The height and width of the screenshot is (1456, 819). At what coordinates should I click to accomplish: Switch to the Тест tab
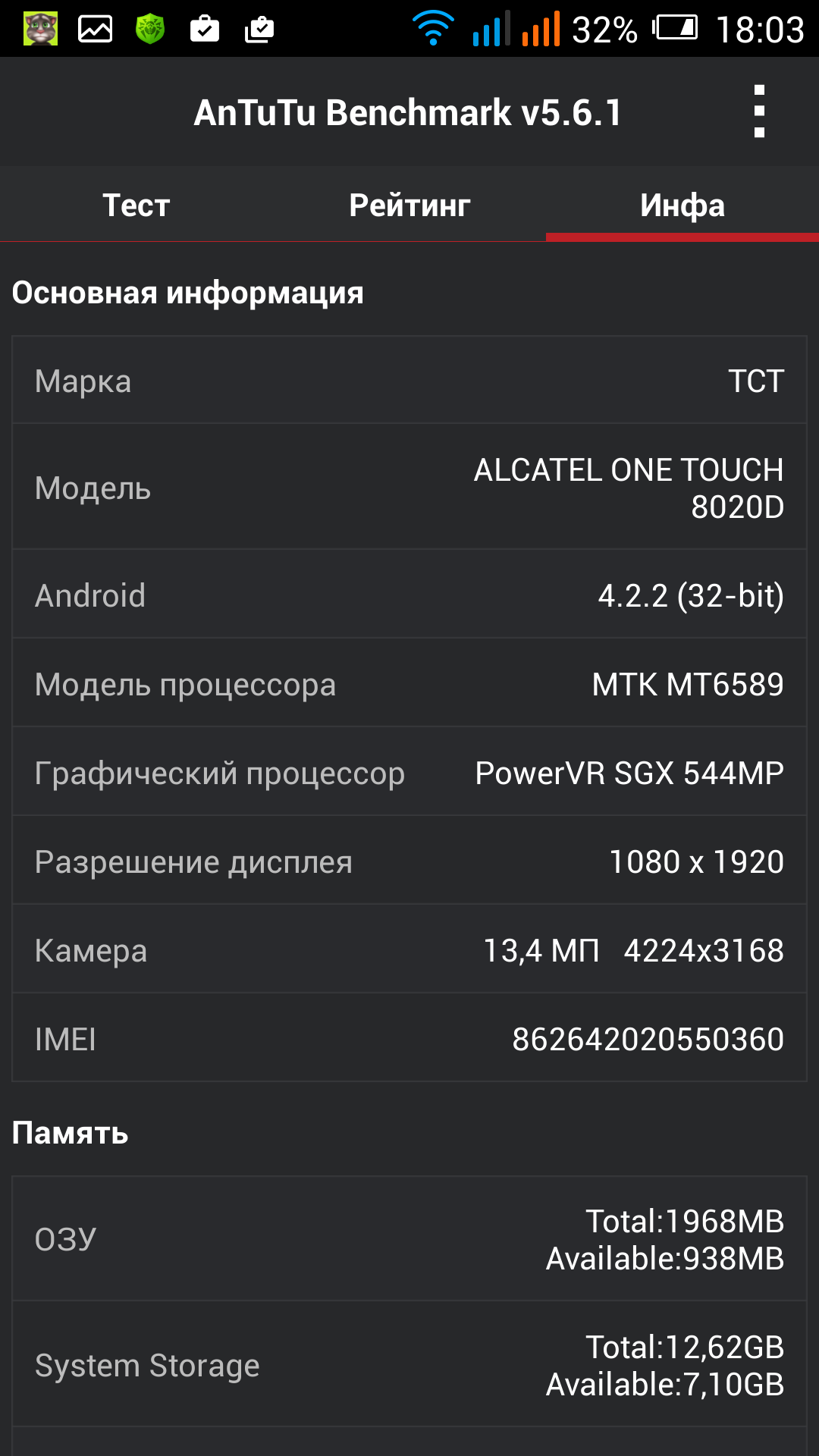point(136,205)
